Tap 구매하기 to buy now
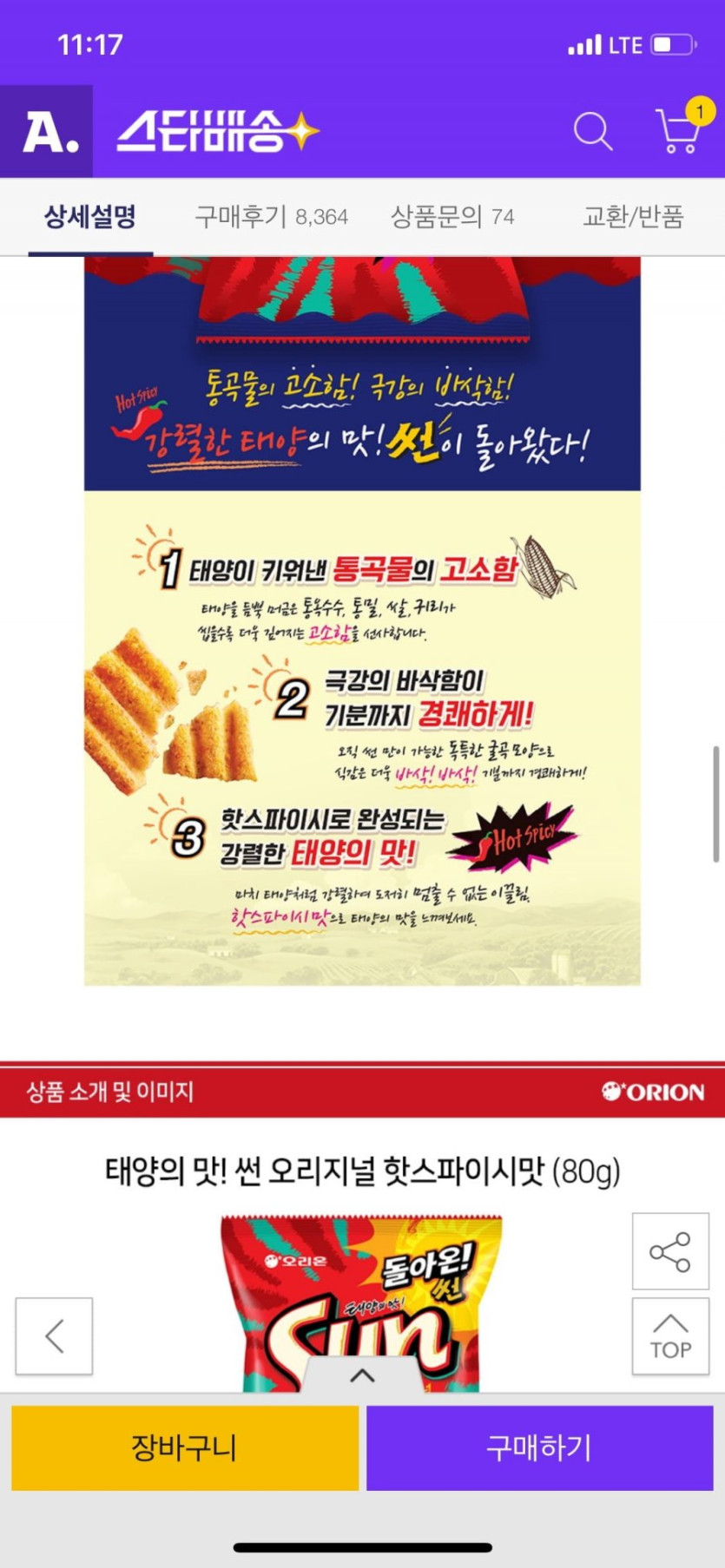The width and height of the screenshot is (725, 1568). [539, 1447]
